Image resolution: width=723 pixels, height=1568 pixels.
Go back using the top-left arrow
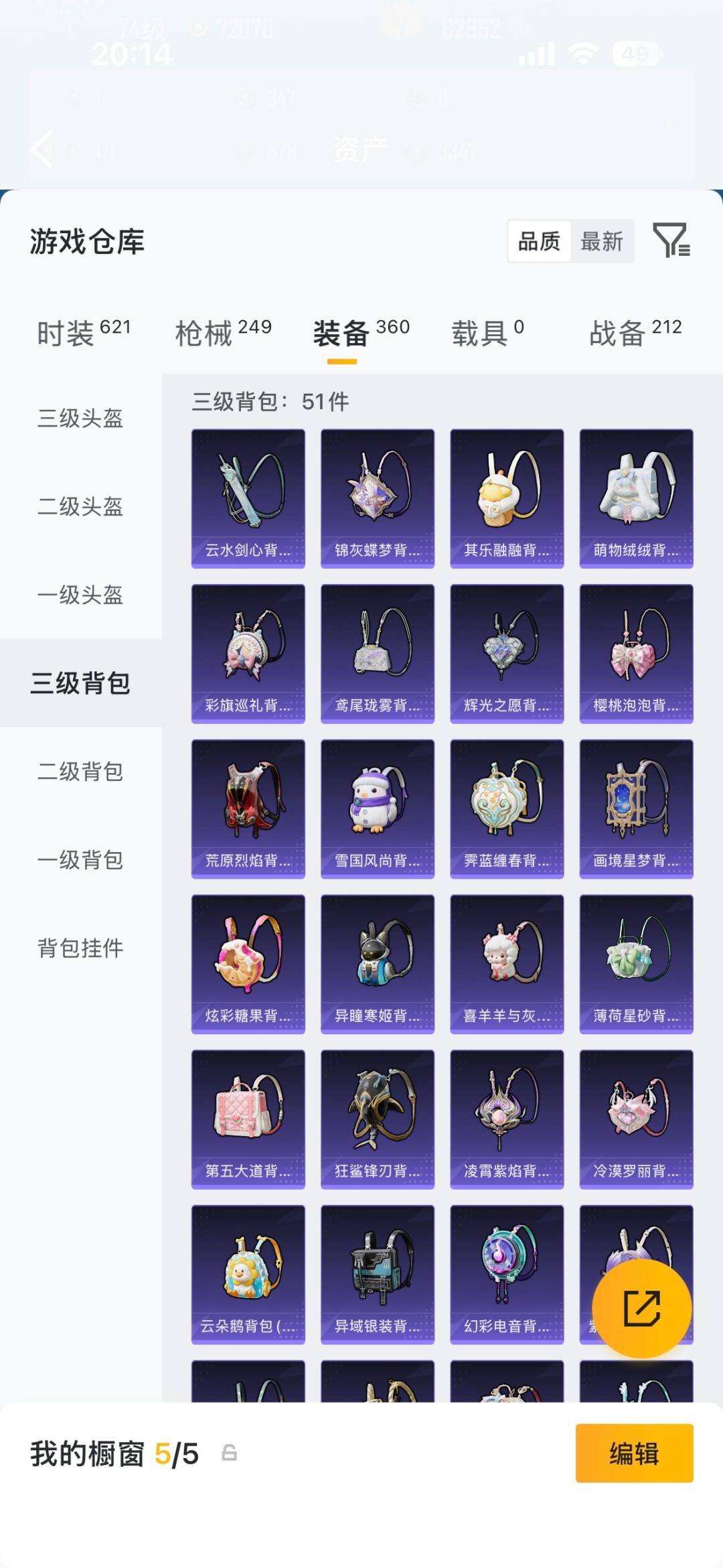(x=42, y=149)
